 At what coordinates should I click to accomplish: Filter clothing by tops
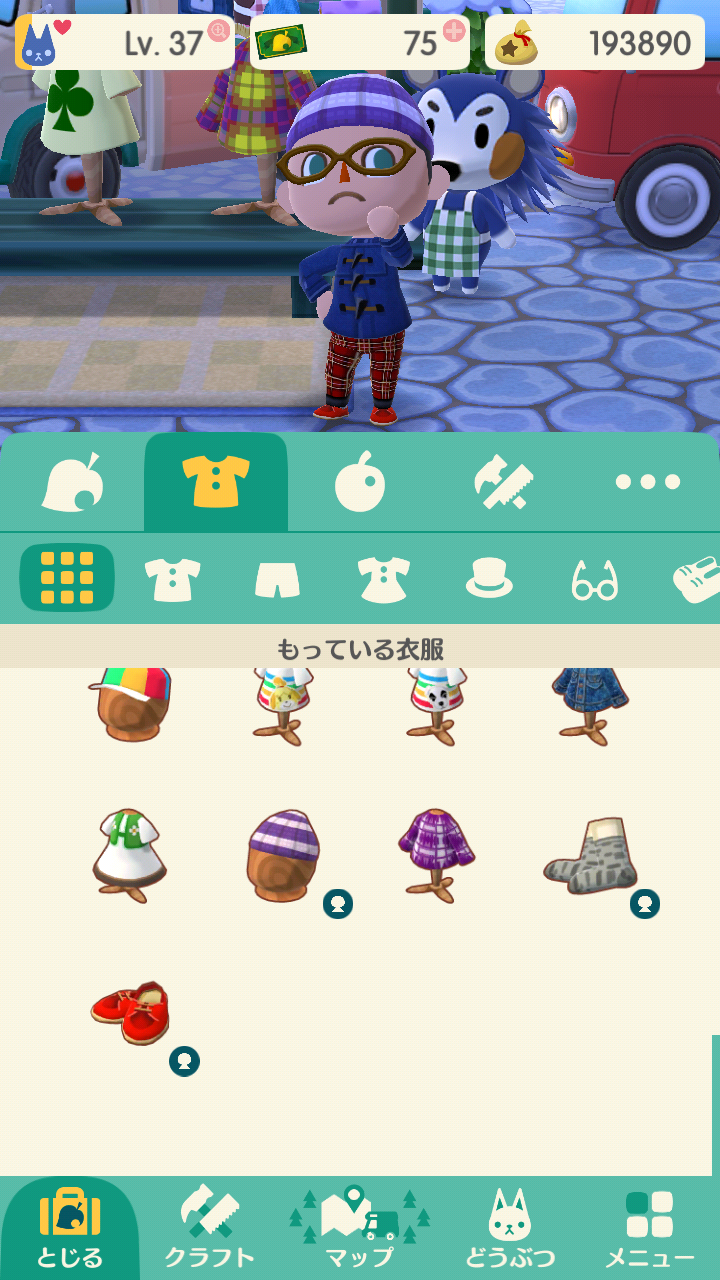[172, 579]
